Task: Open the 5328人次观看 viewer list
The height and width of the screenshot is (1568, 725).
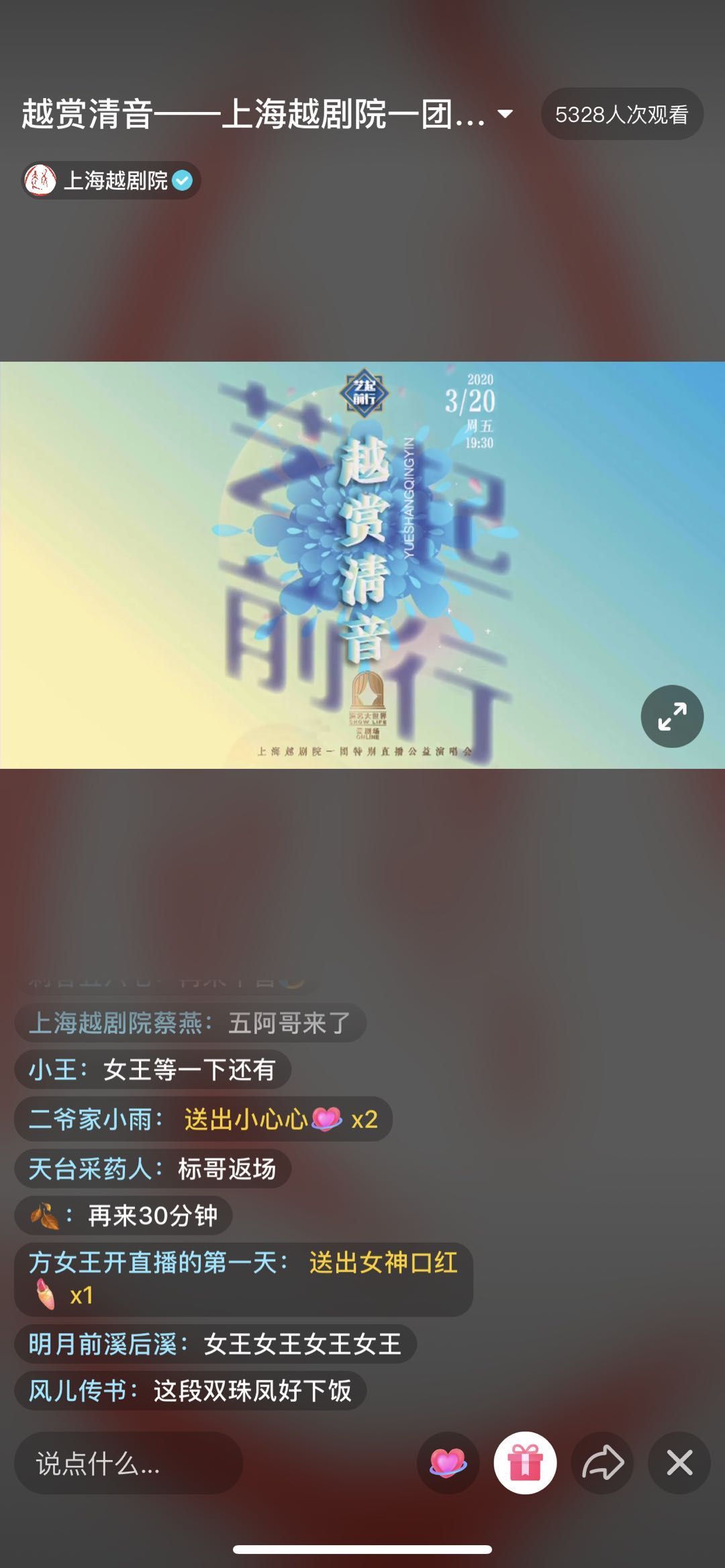Action: click(622, 114)
